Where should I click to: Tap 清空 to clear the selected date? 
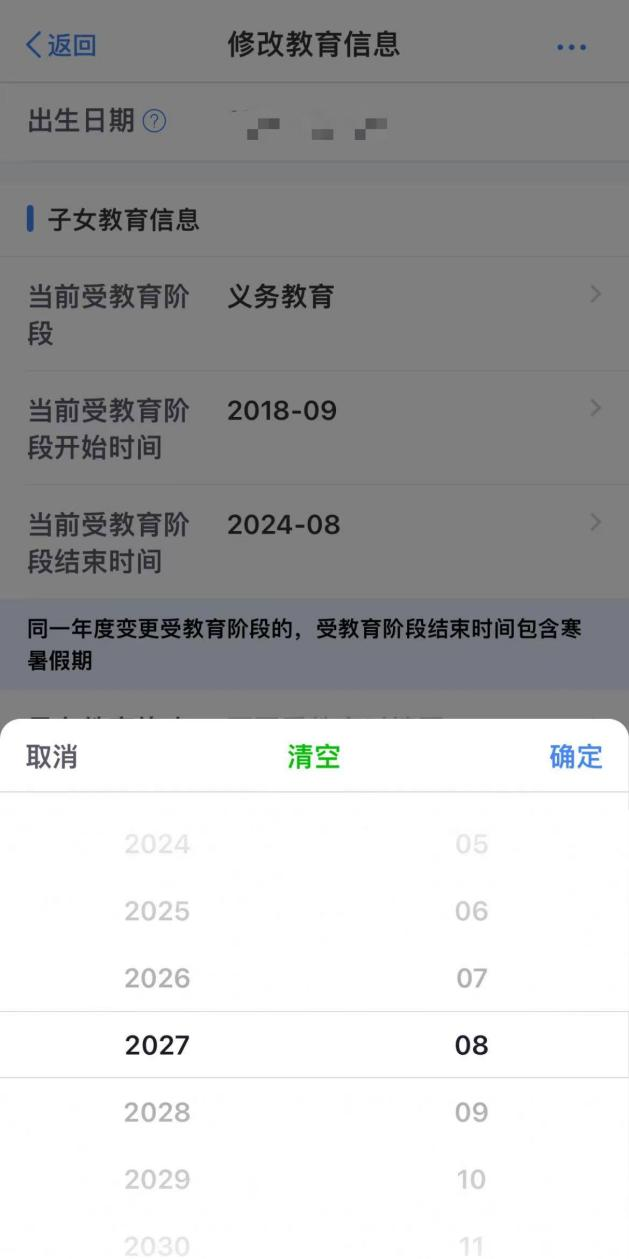(314, 757)
